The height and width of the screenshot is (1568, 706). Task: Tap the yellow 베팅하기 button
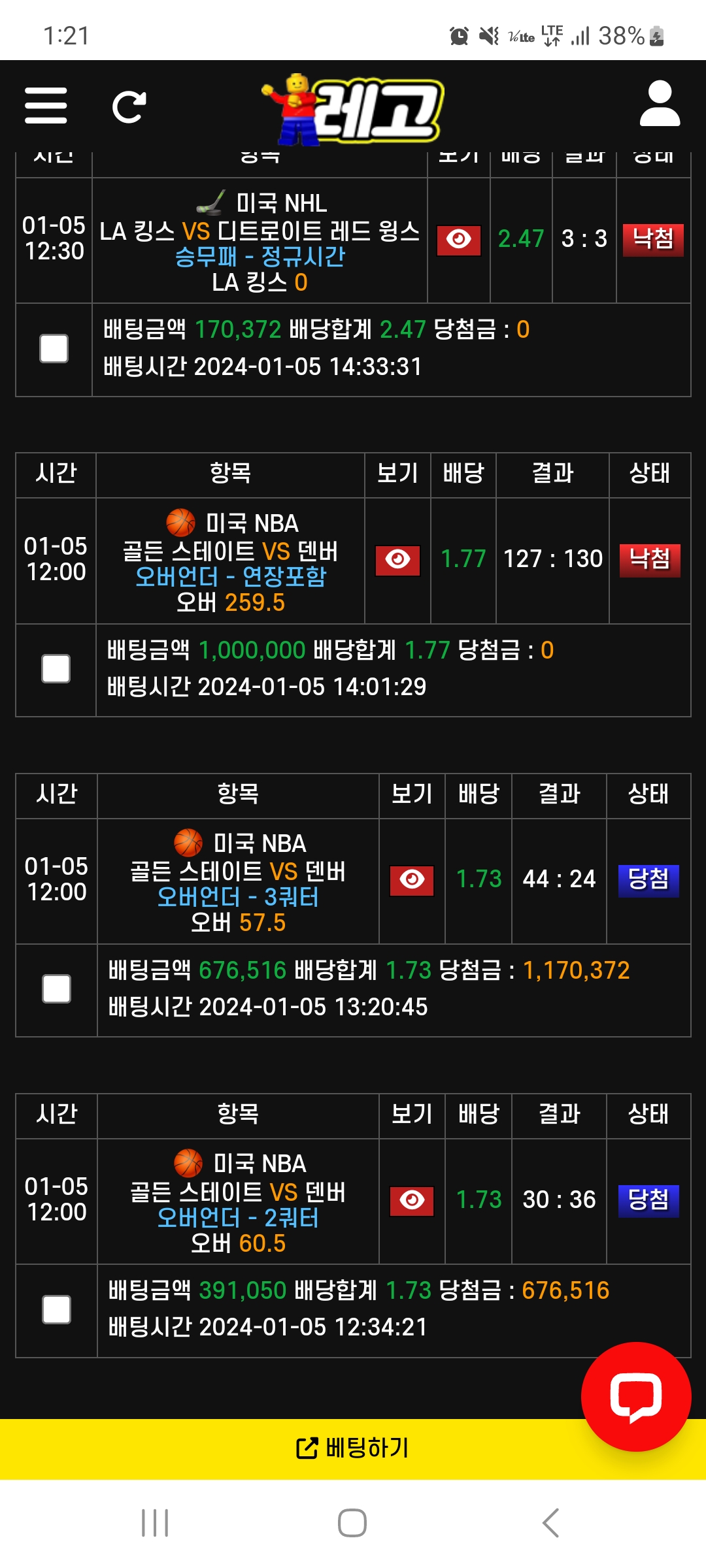tap(353, 1448)
